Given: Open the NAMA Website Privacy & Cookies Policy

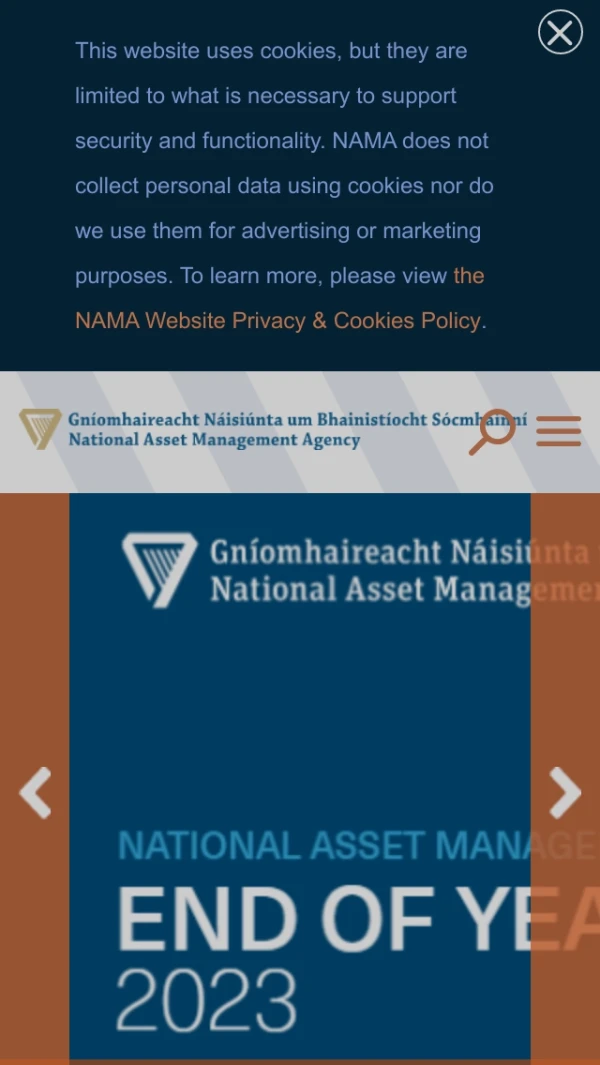Looking at the screenshot, I should (x=278, y=321).
